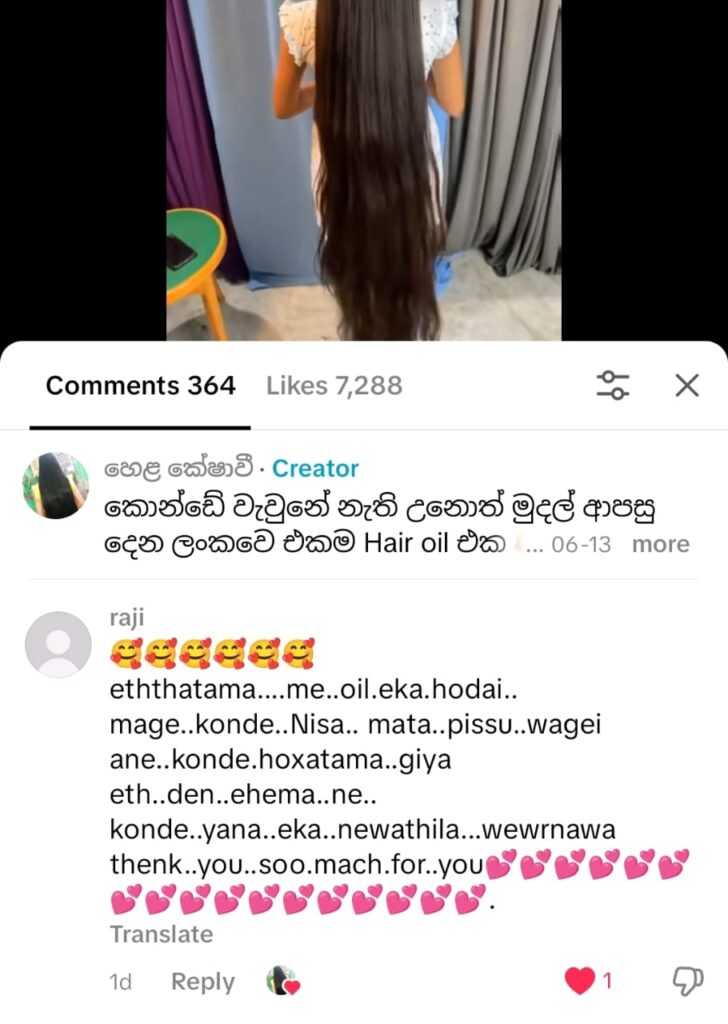728x1024 pixels.
Task: Tap the video above the comments
Action: click(x=363, y=170)
